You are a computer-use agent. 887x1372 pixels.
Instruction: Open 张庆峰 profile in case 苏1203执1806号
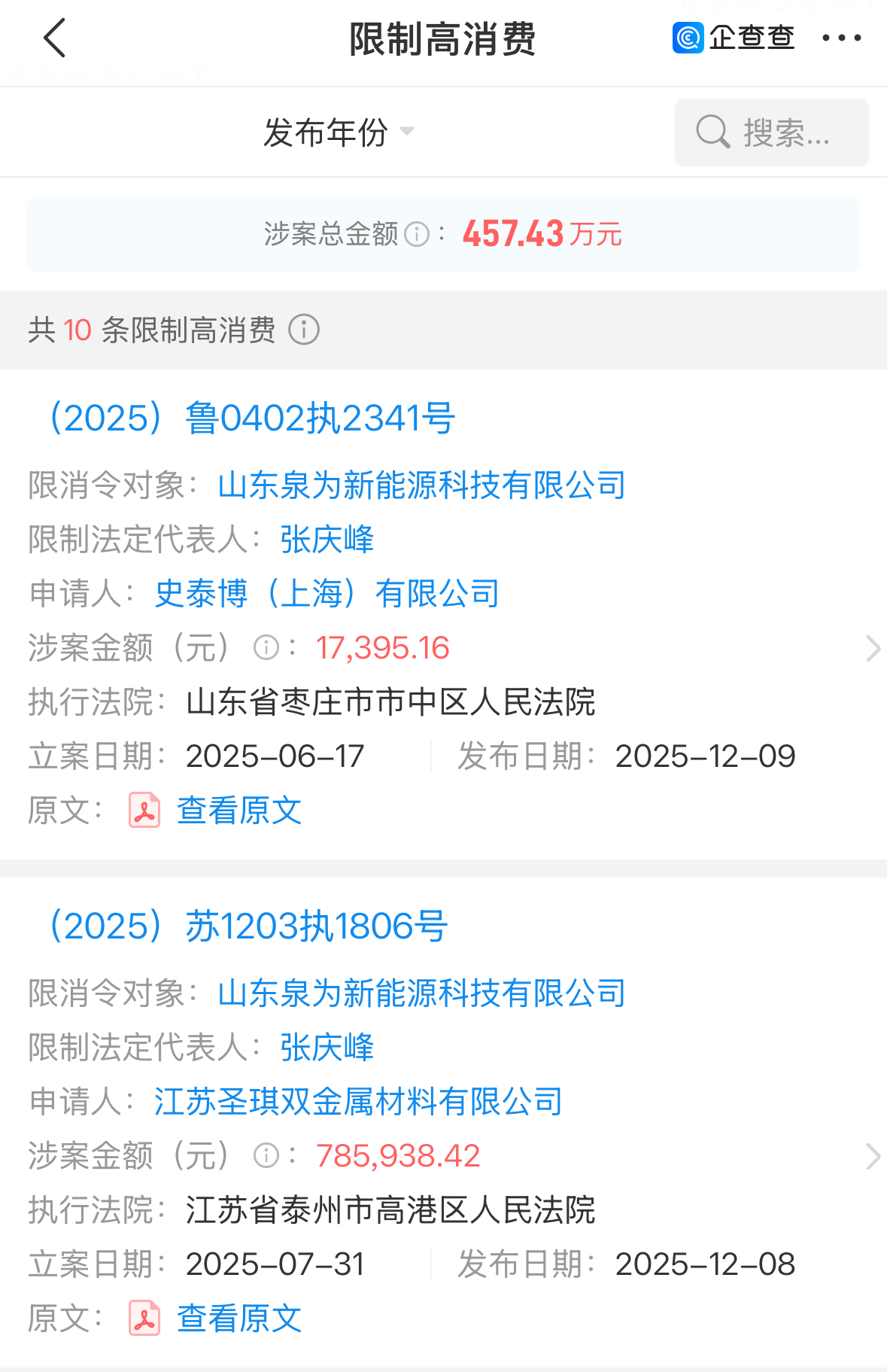(327, 1048)
